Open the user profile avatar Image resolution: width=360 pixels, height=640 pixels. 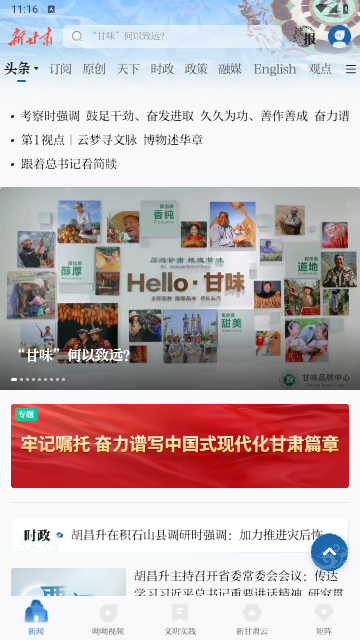(339, 36)
